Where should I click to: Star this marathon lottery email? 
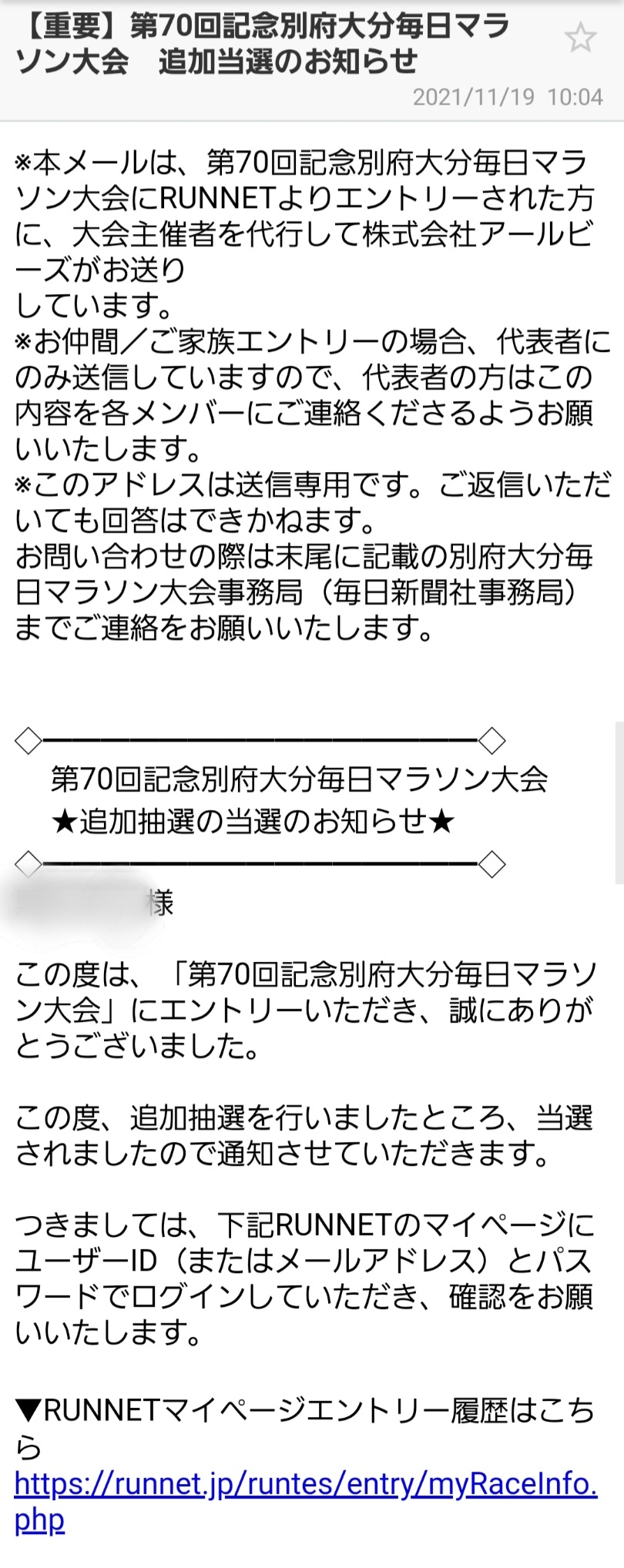click(580, 38)
